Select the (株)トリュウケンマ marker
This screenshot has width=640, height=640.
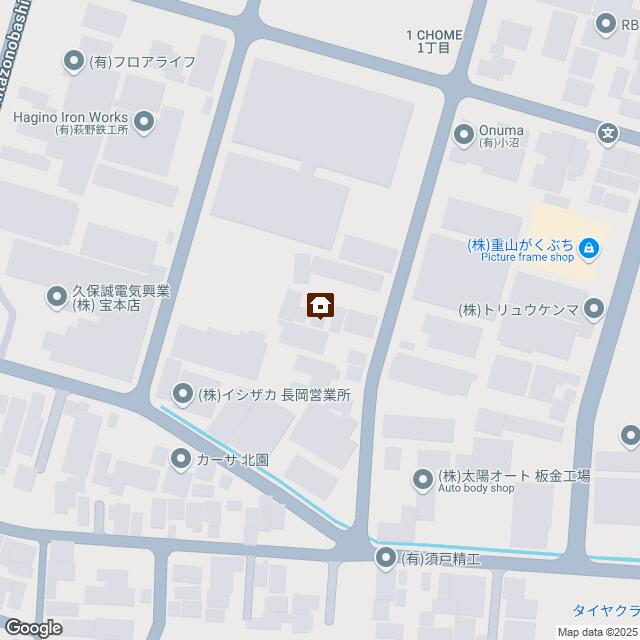595,309
